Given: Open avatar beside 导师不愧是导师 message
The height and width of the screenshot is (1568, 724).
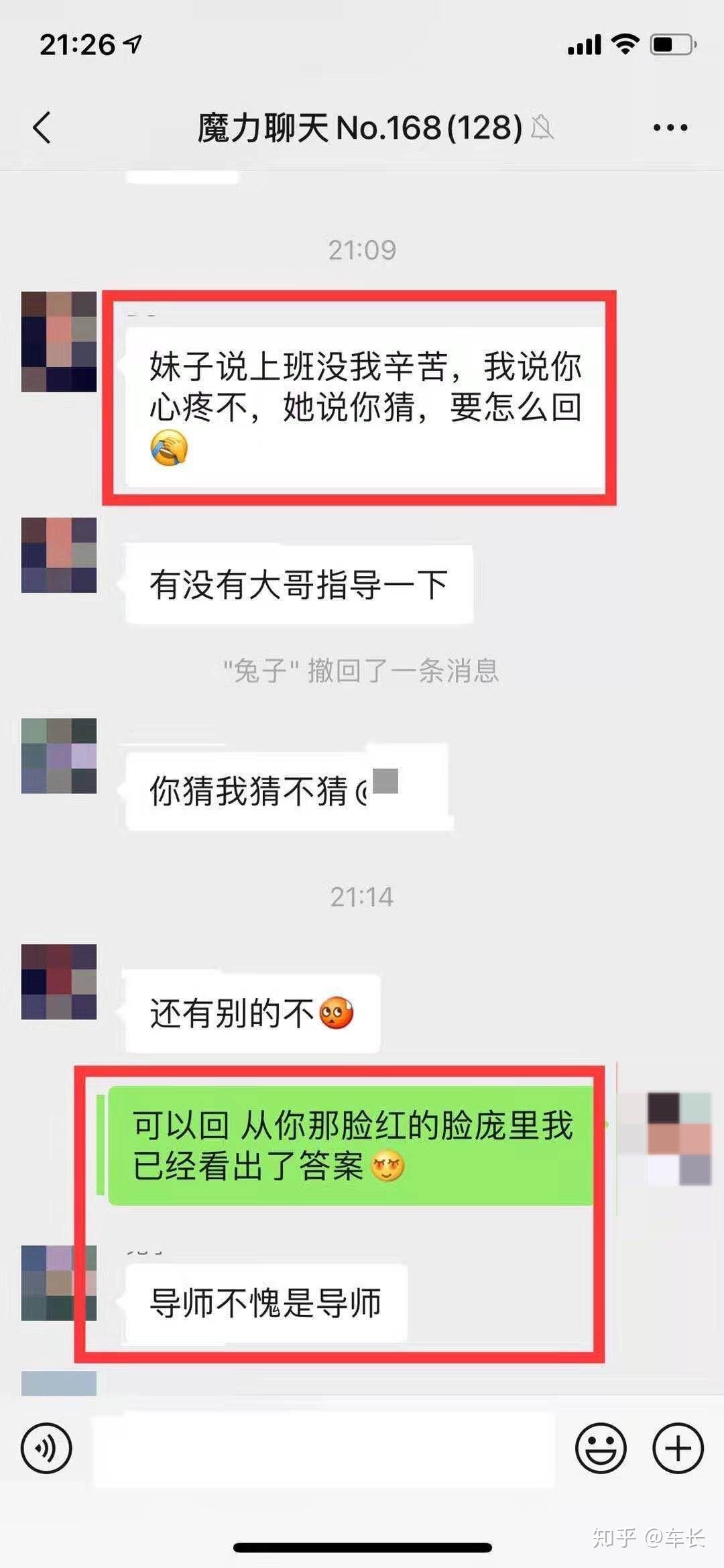Looking at the screenshot, I should click(59, 1282).
